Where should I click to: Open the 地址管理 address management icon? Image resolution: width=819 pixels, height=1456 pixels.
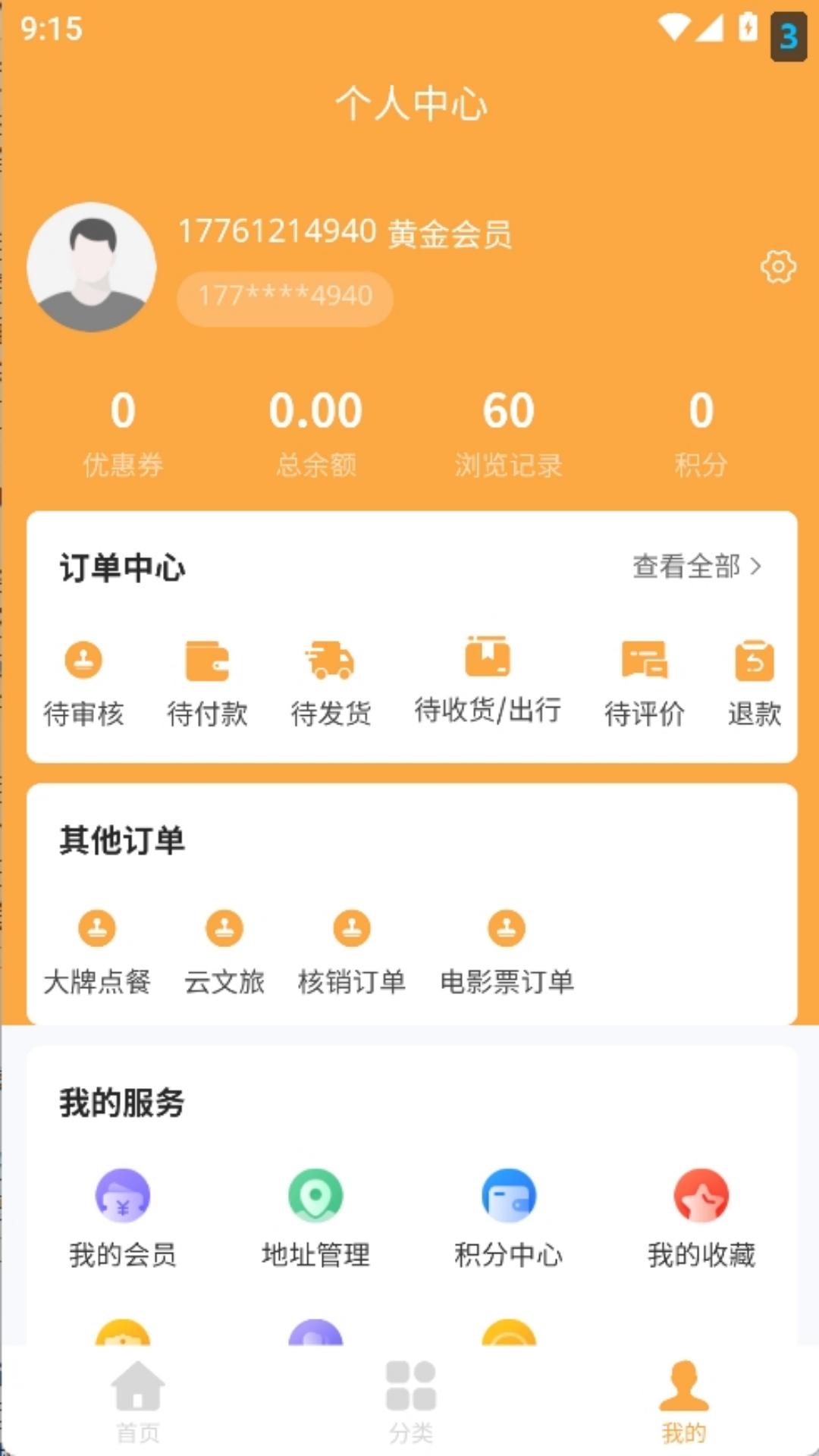coord(315,1197)
